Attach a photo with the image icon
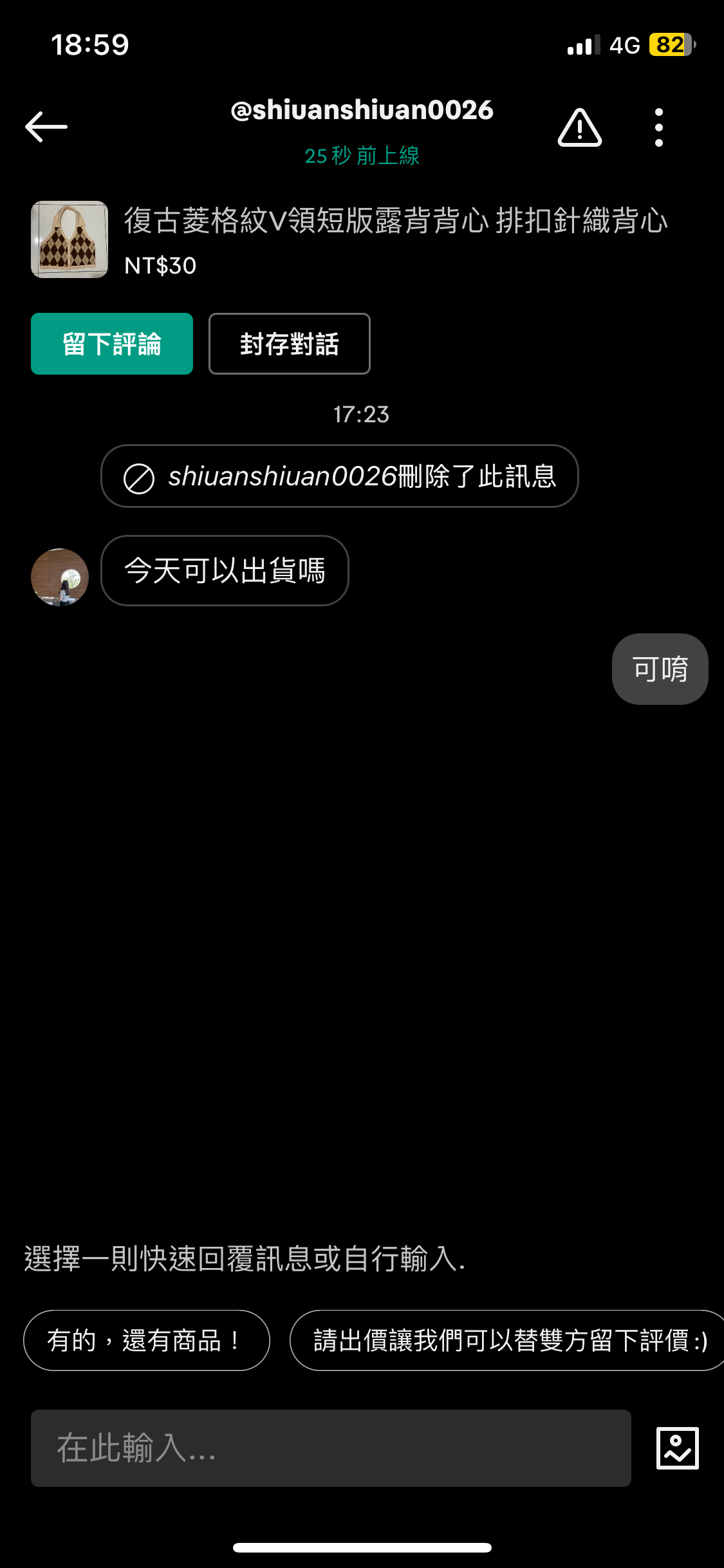Image resolution: width=724 pixels, height=1568 pixels. coord(677,1448)
